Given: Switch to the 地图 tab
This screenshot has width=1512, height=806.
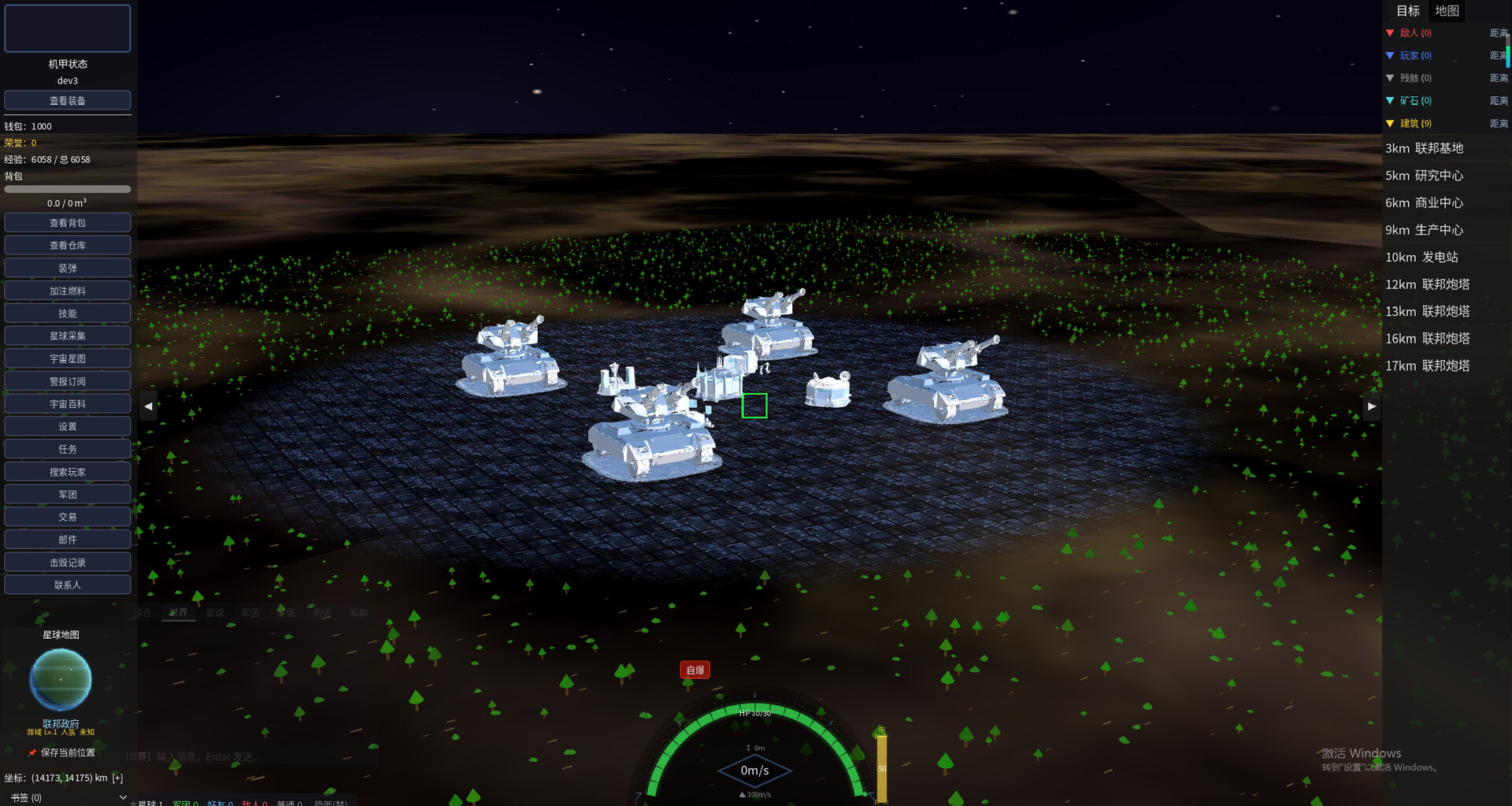Looking at the screenshot, I should pyautogui.click(x=1447, y=11).
